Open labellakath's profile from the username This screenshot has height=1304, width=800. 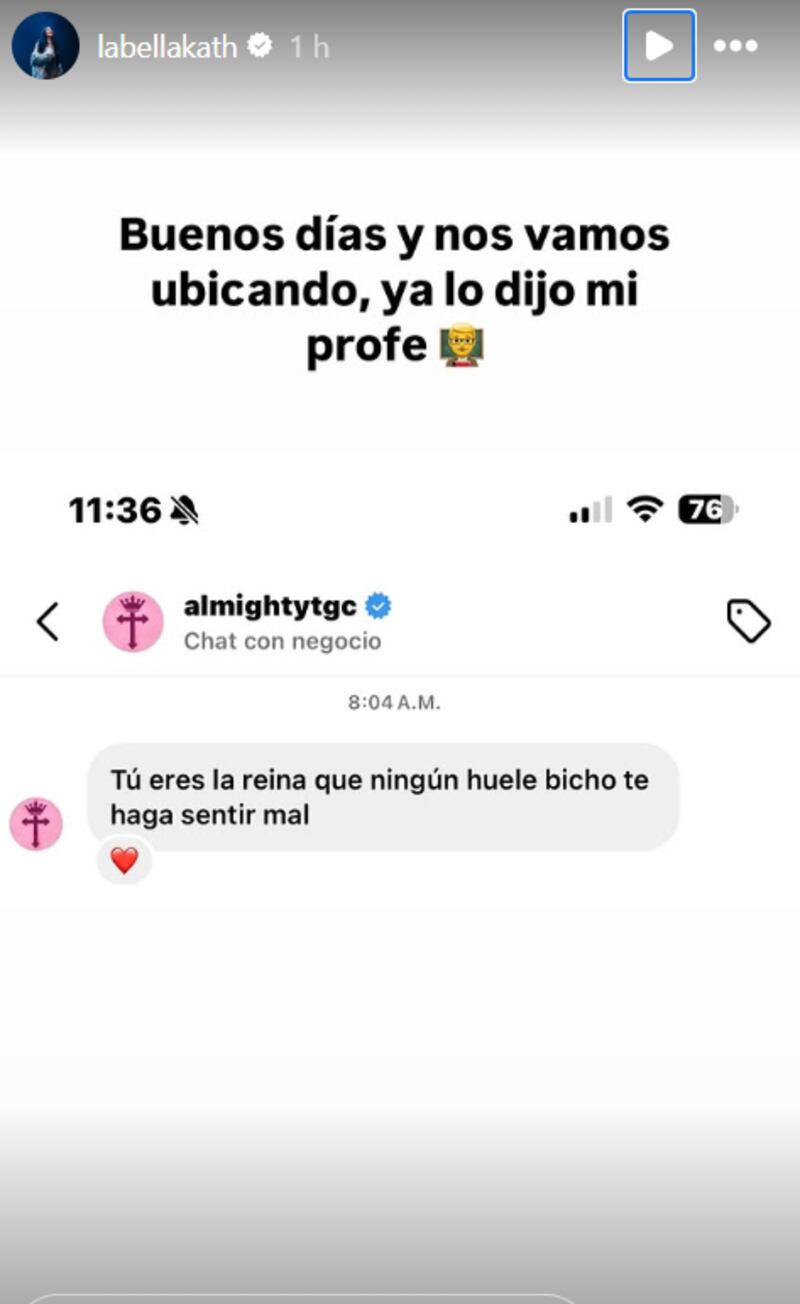[x=168, y=46]
